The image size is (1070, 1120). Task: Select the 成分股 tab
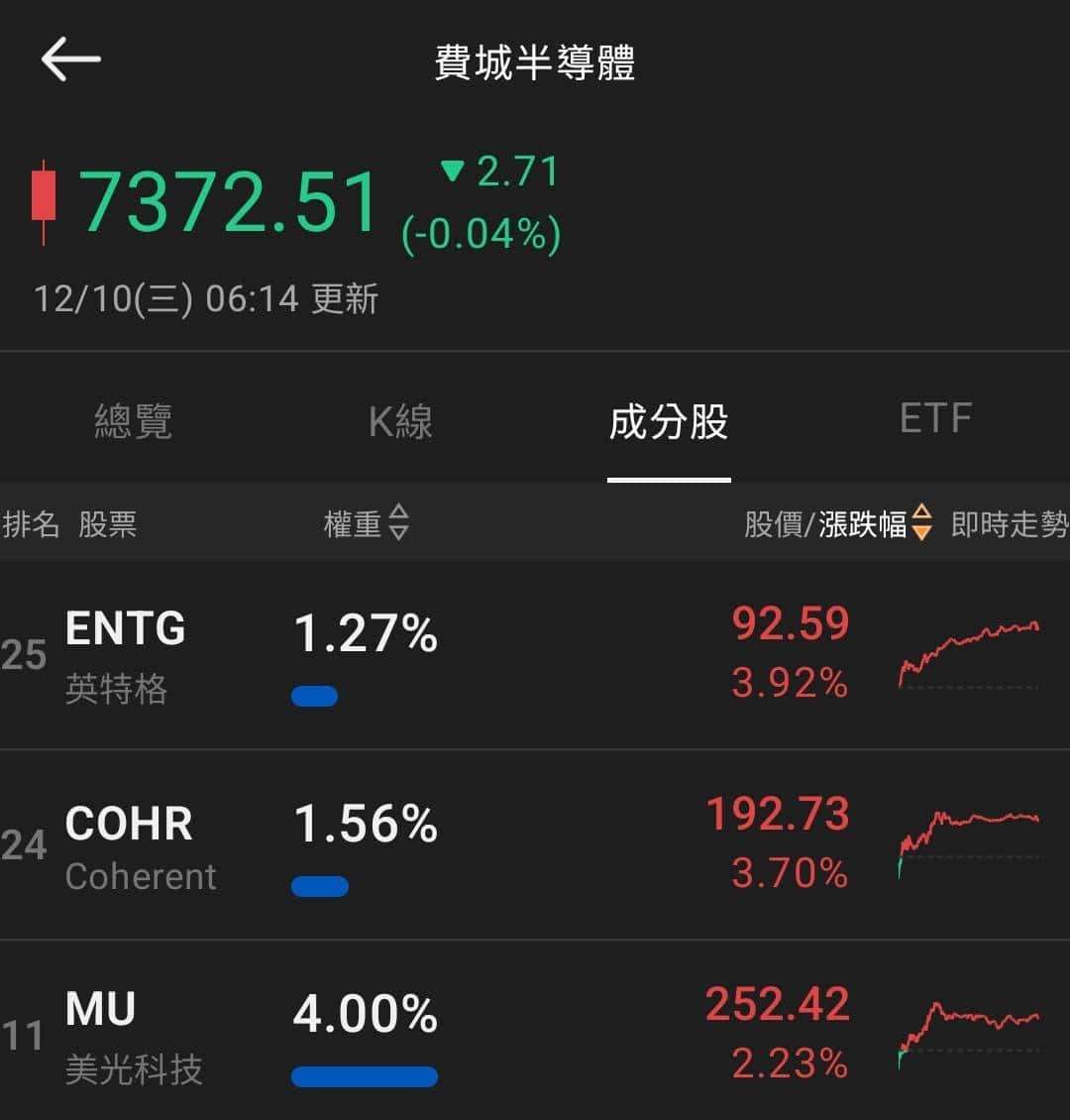pyautogui.click(x=669, y=422)
